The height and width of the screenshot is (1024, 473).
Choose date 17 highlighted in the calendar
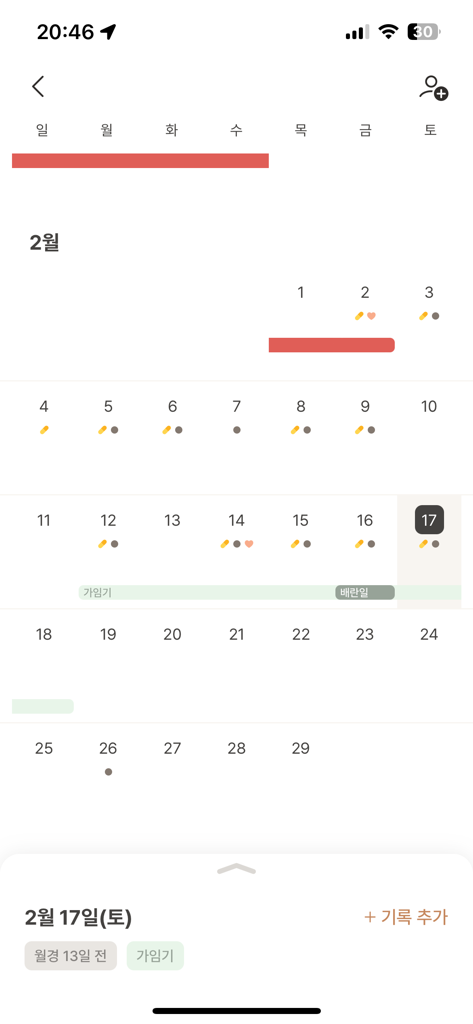429,520
